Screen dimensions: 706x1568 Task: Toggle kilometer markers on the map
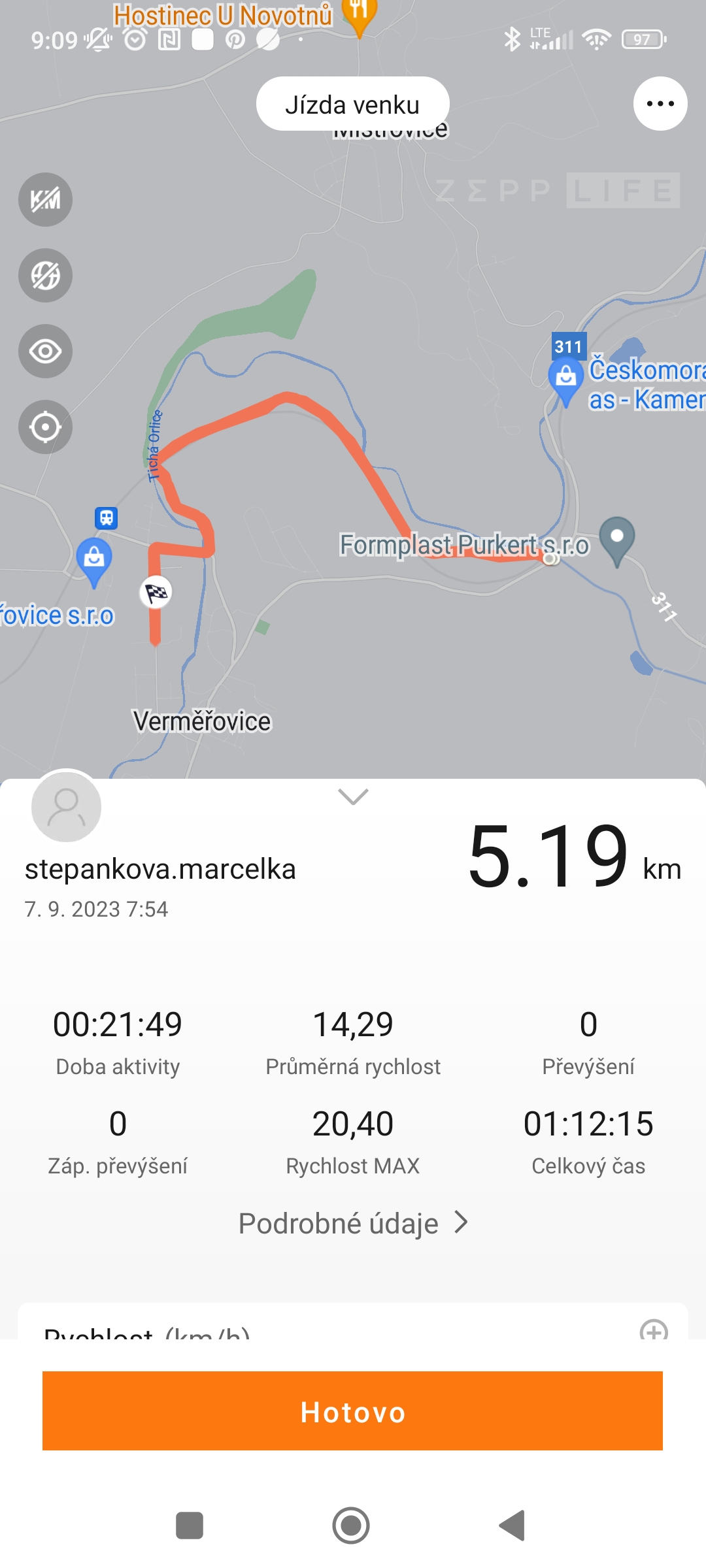click(x=45, y=200)
